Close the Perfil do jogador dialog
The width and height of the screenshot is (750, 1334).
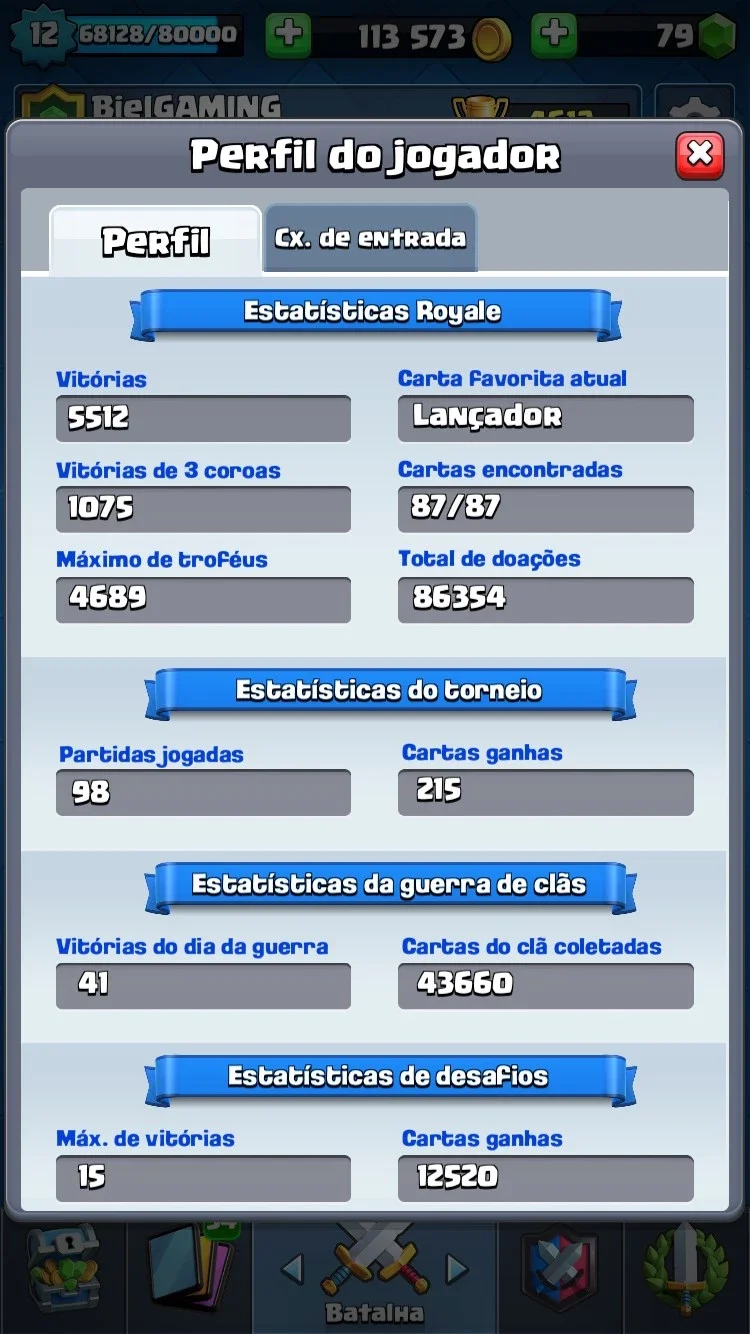tap(700, 155)
